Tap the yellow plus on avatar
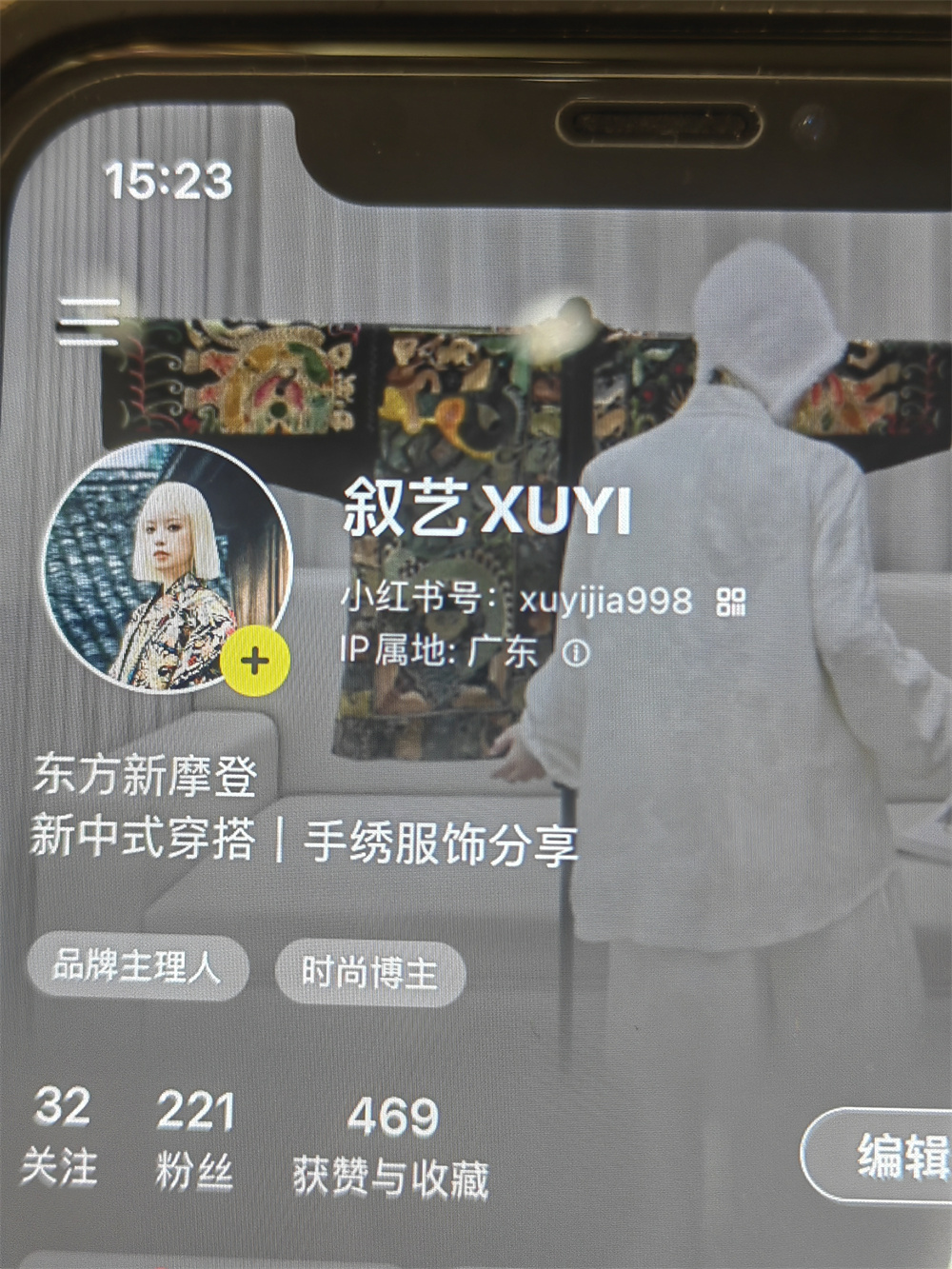 point(255,661)
